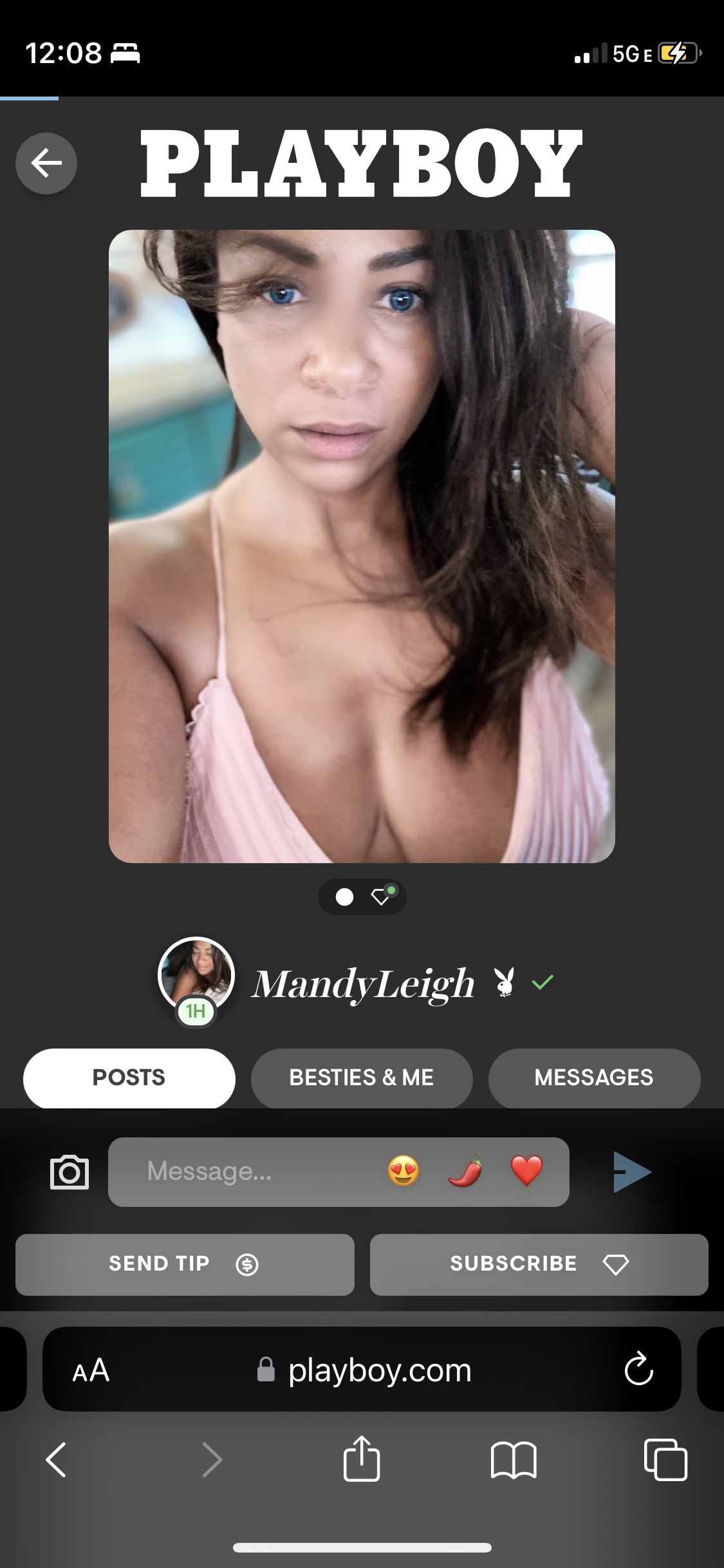Reload the page in Safari
The height and width of the screenshot is (1568, 724).
638,1369
